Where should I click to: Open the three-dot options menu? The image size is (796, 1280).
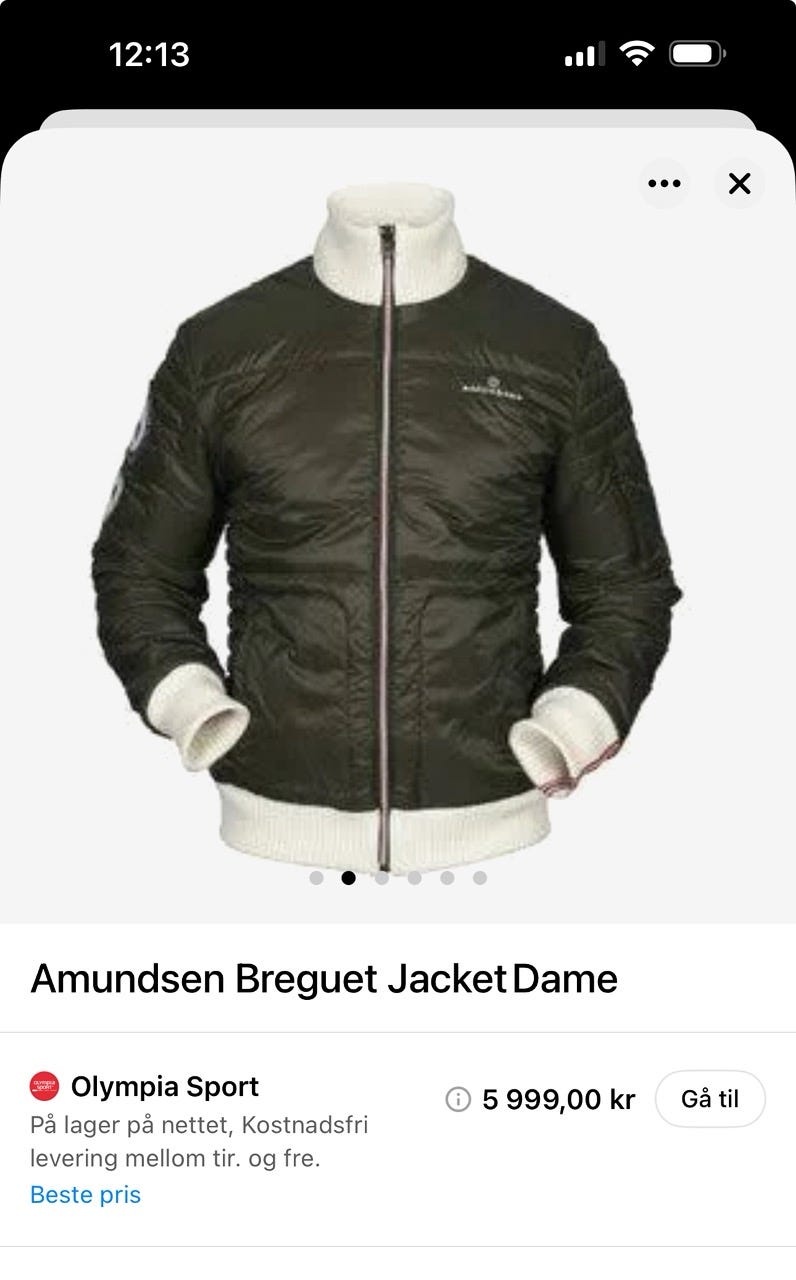point(664,184)
